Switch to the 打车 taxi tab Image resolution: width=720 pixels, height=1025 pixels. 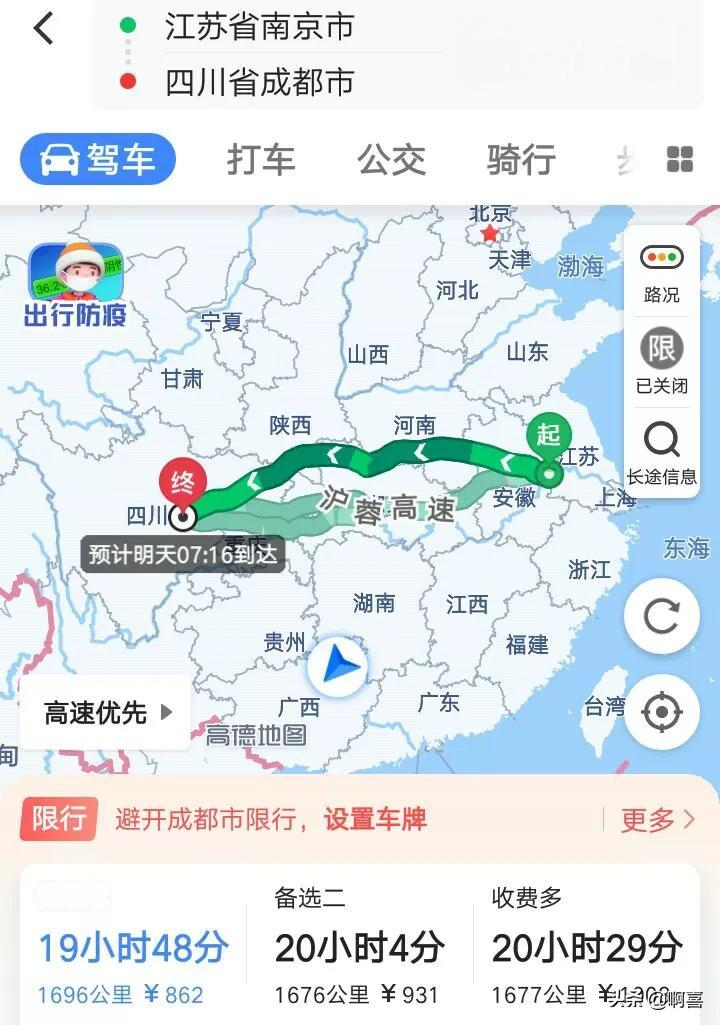click(261, 160)
